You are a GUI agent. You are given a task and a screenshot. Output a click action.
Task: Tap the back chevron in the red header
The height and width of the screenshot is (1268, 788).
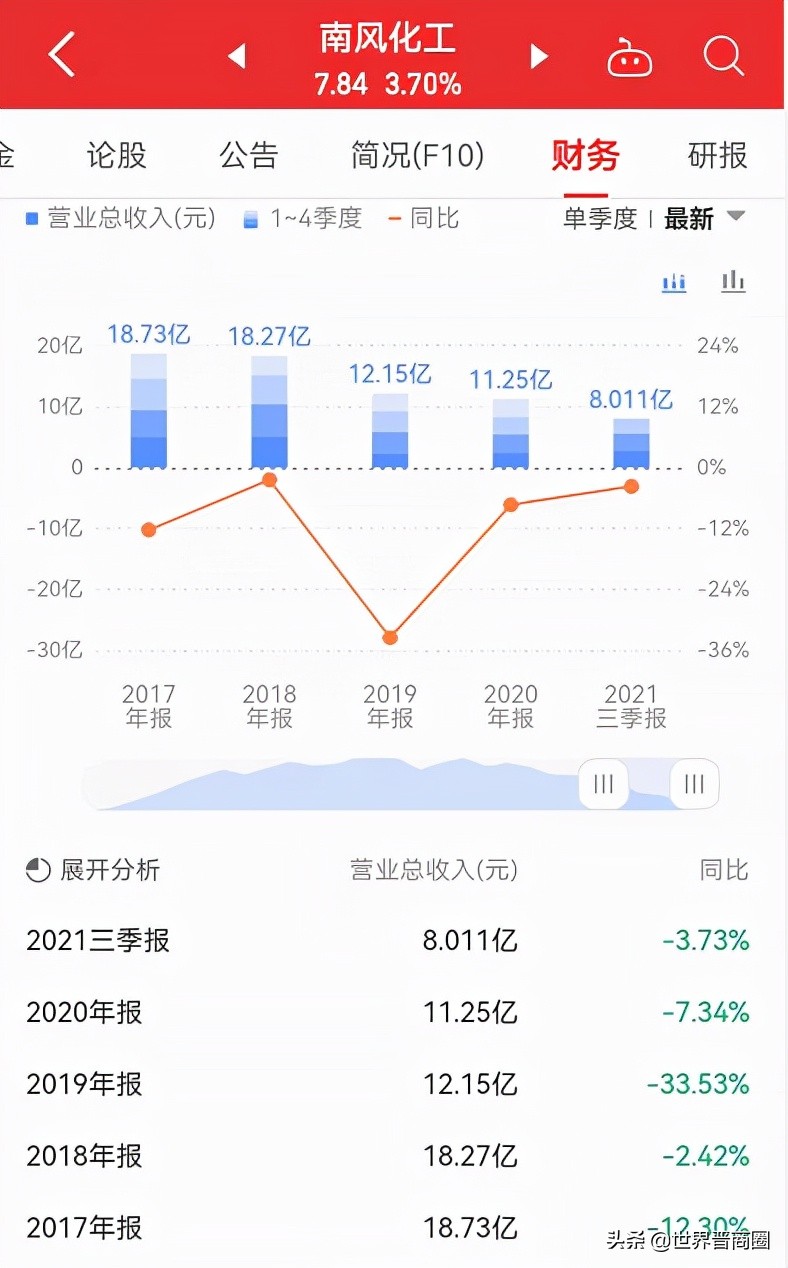(60, 55)
